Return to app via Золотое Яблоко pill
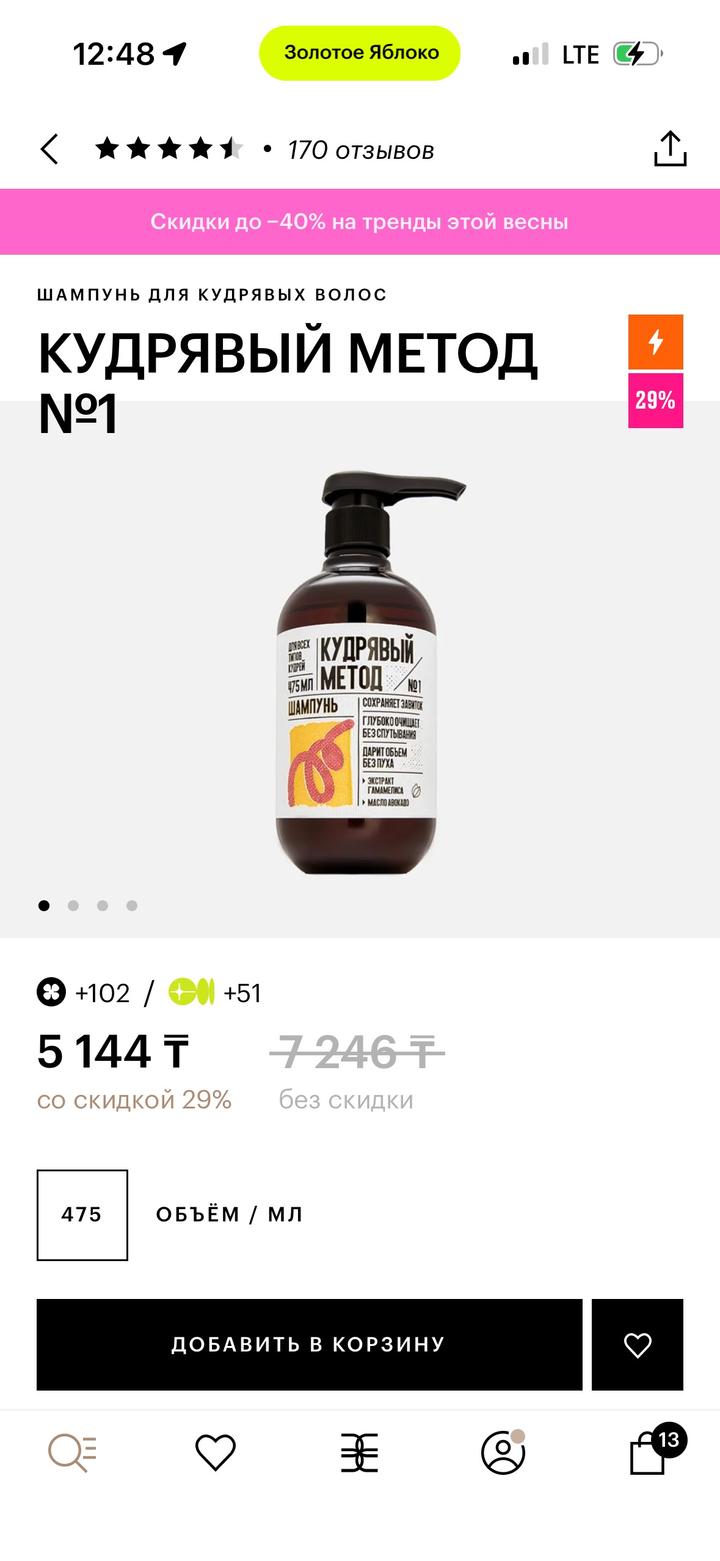The width and height of the screenshot is (720, 1561). 360,53
